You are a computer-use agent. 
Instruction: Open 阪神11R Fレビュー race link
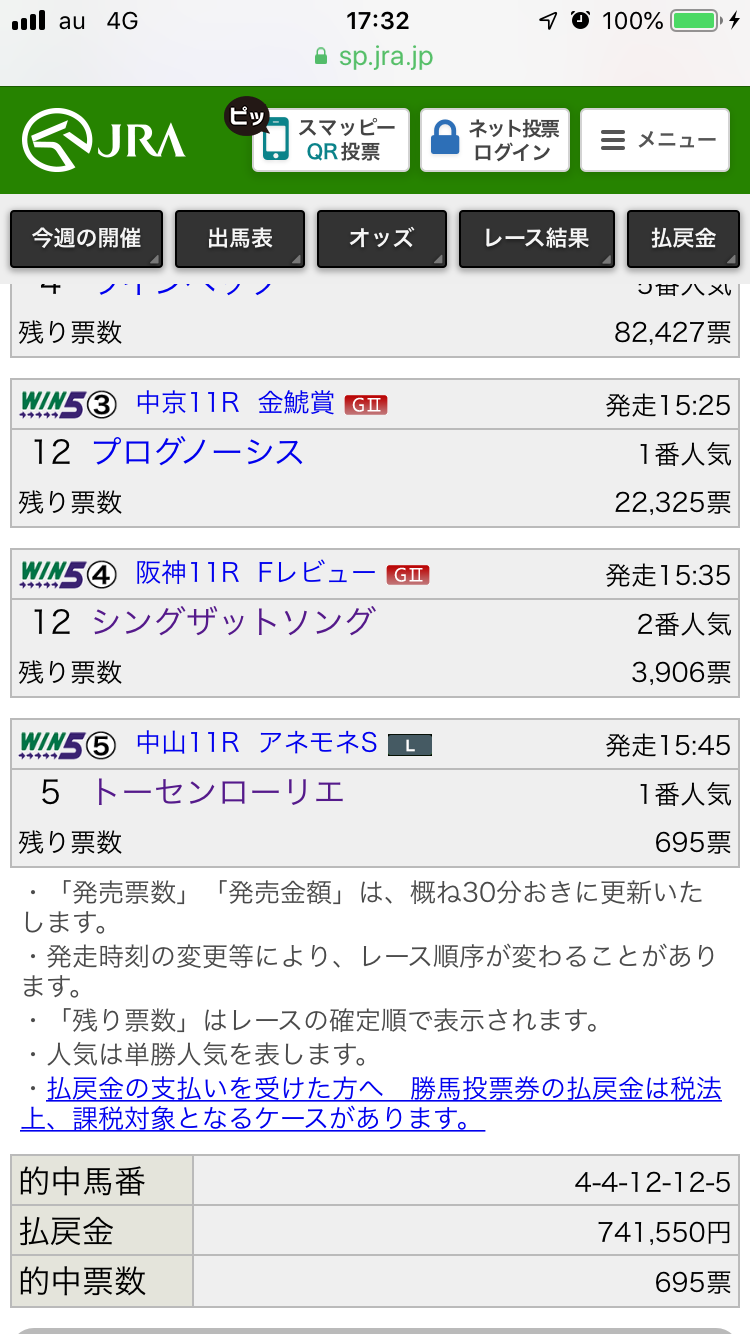[x=256, y=574]
